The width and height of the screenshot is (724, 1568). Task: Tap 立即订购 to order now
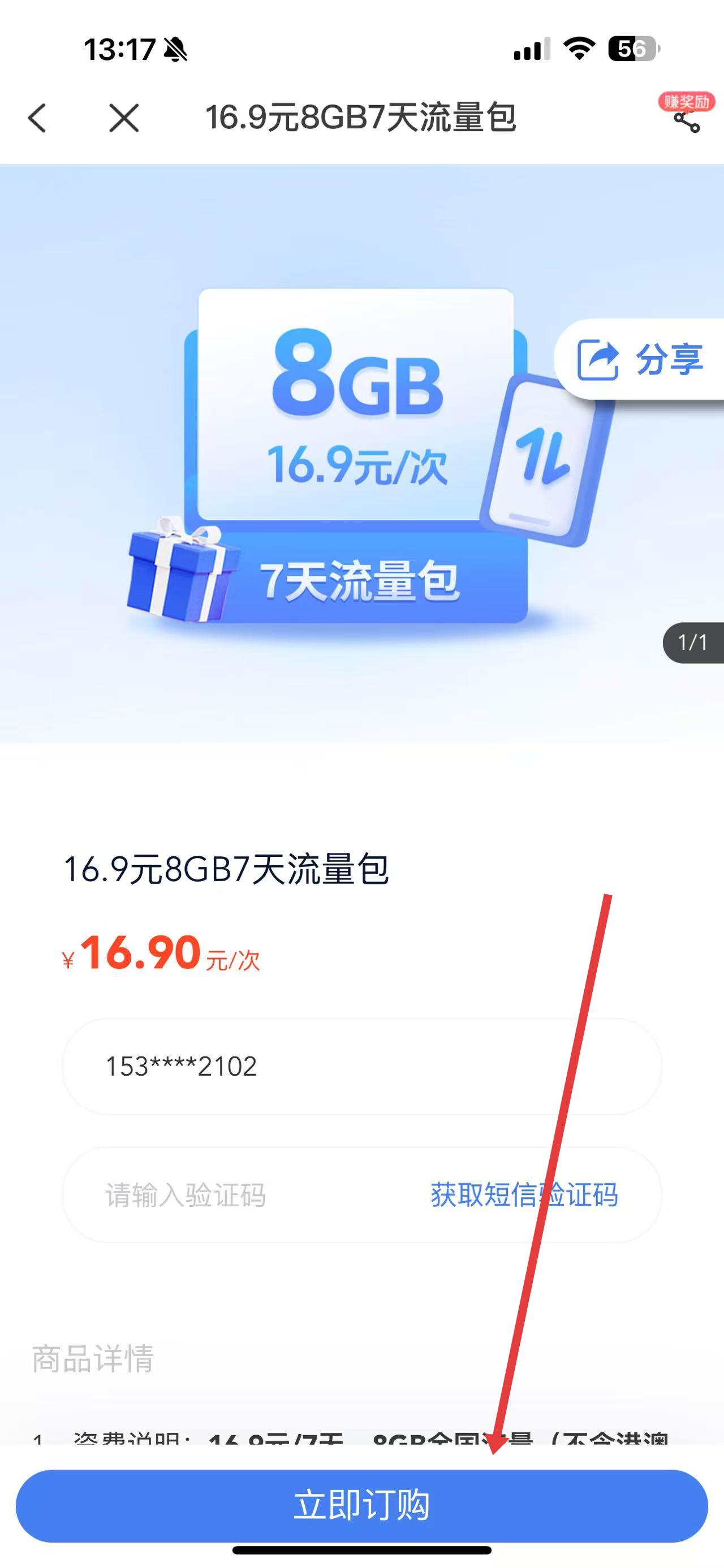pyautogui.click(x=361, y=1506)
